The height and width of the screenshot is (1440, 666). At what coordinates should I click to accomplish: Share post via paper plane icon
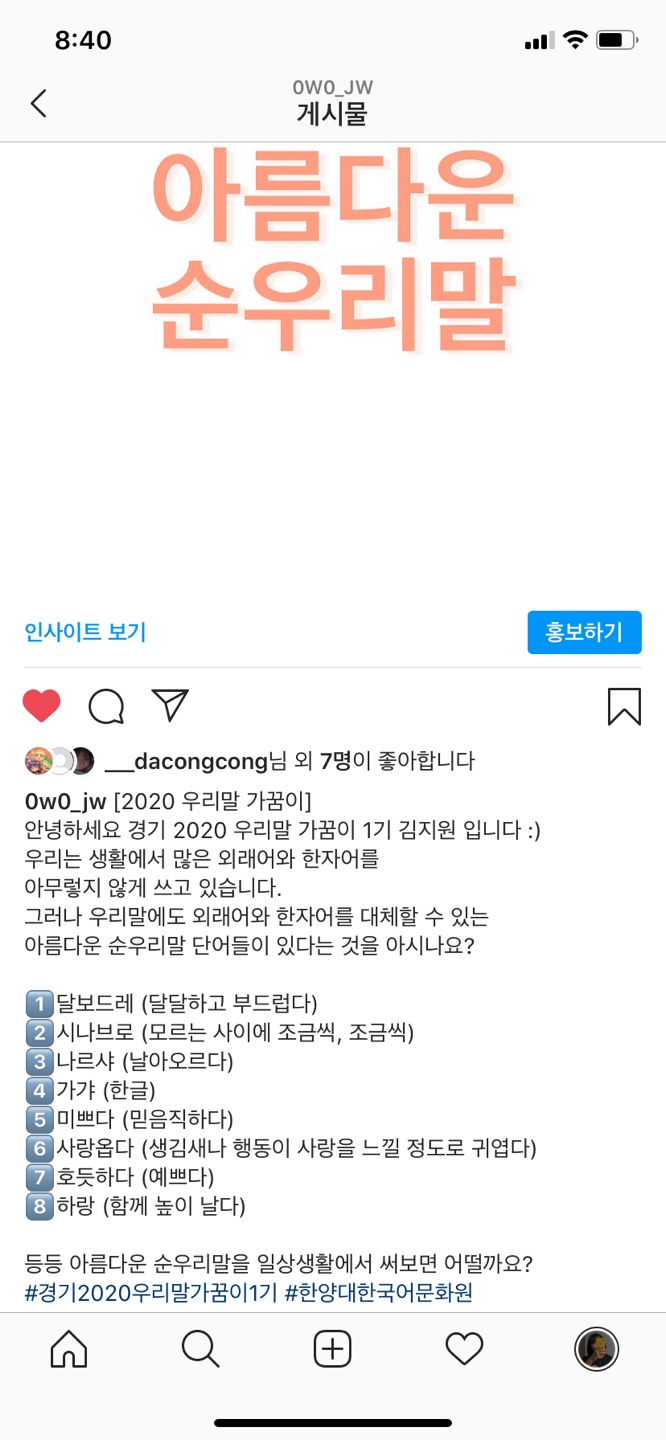tap(170, 705)
